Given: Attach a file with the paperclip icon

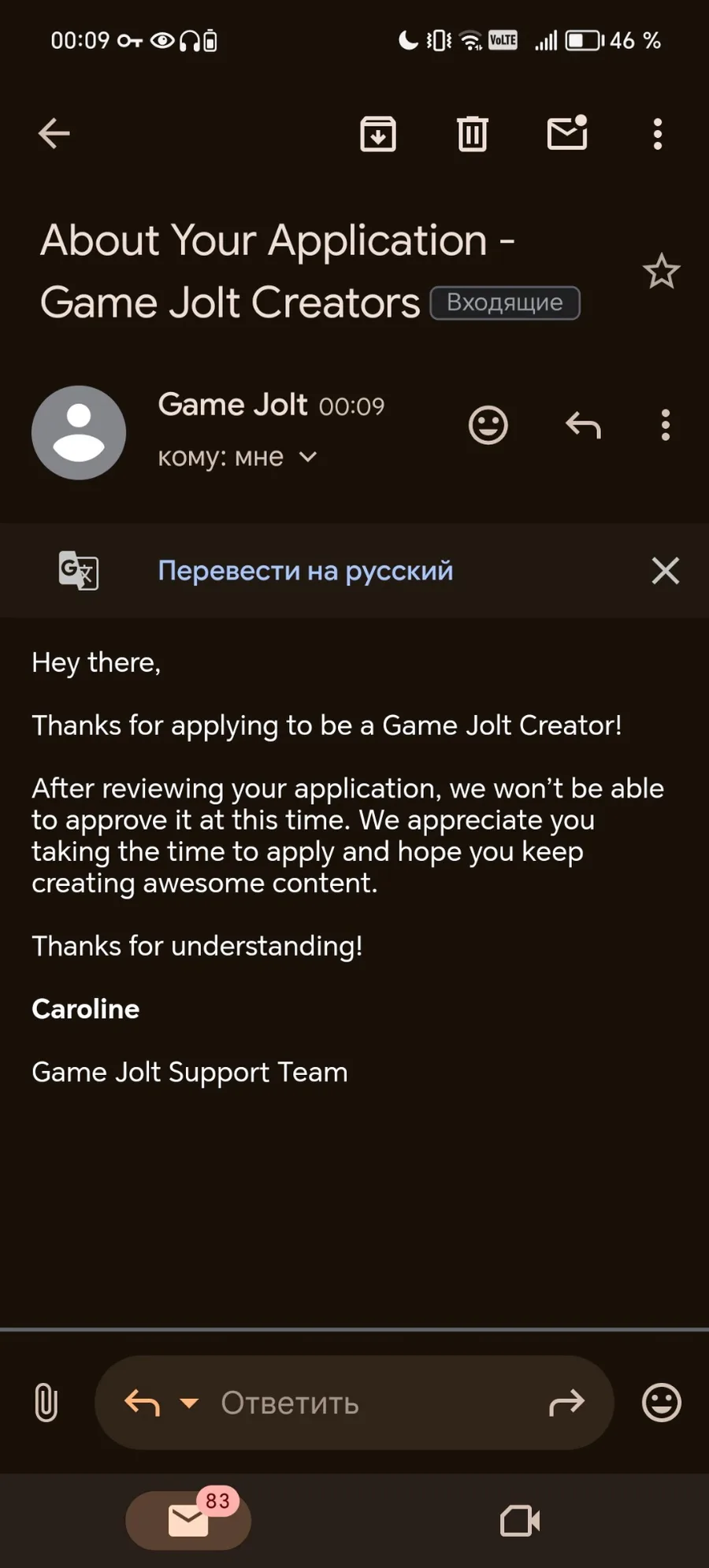Looking at the screenshot, I should [46, 1403].
